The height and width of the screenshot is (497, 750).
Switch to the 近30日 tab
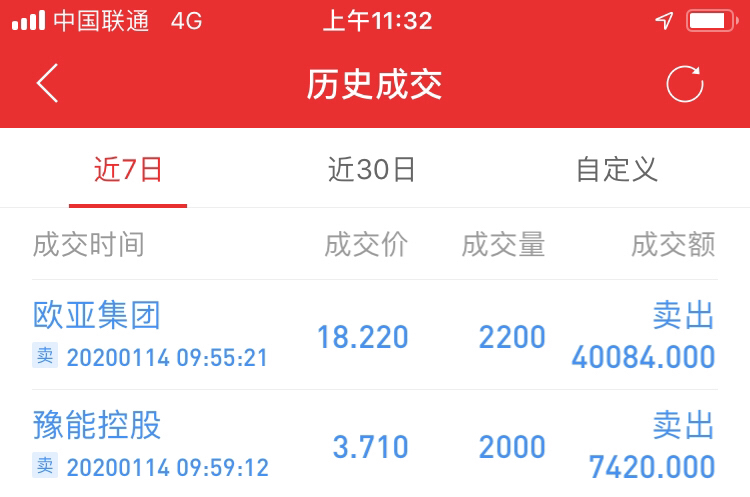(371, 169)
